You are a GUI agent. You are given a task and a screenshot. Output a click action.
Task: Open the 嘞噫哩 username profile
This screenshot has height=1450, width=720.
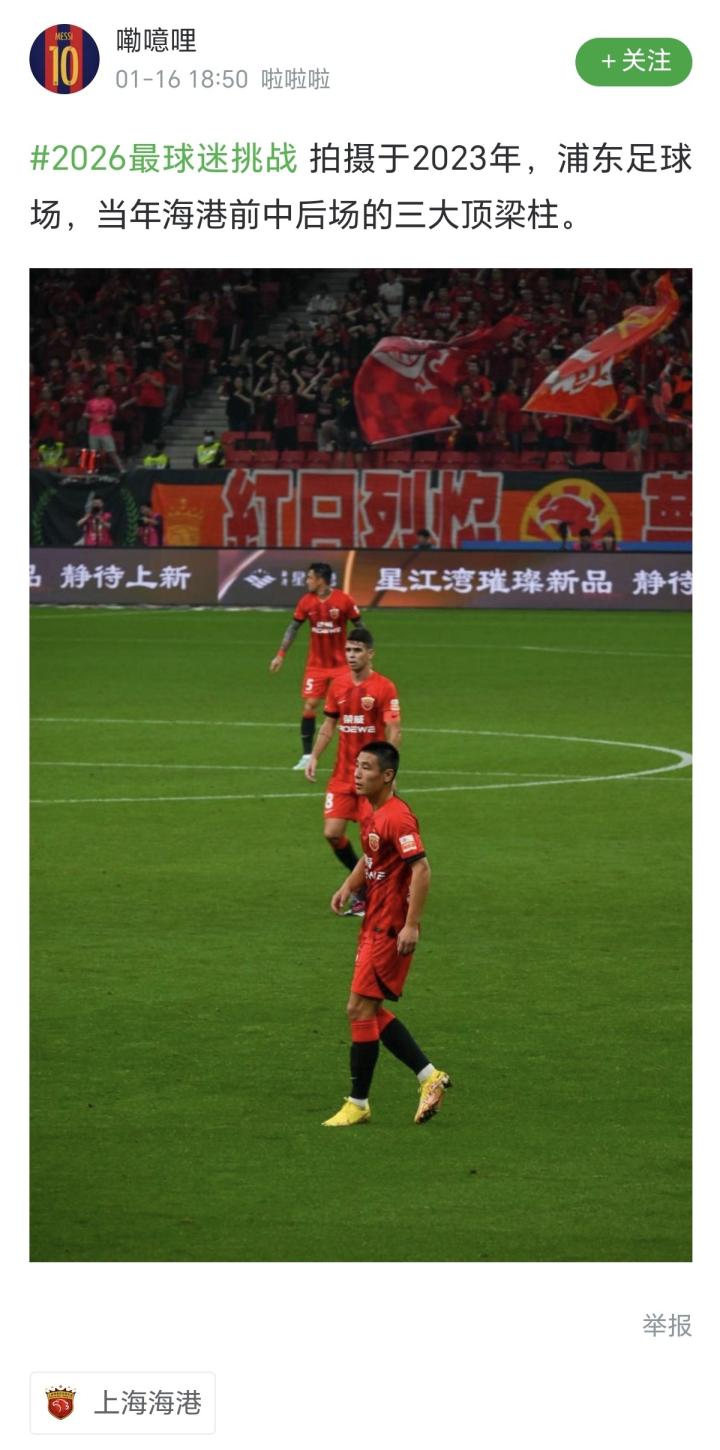tap(156, 40)
